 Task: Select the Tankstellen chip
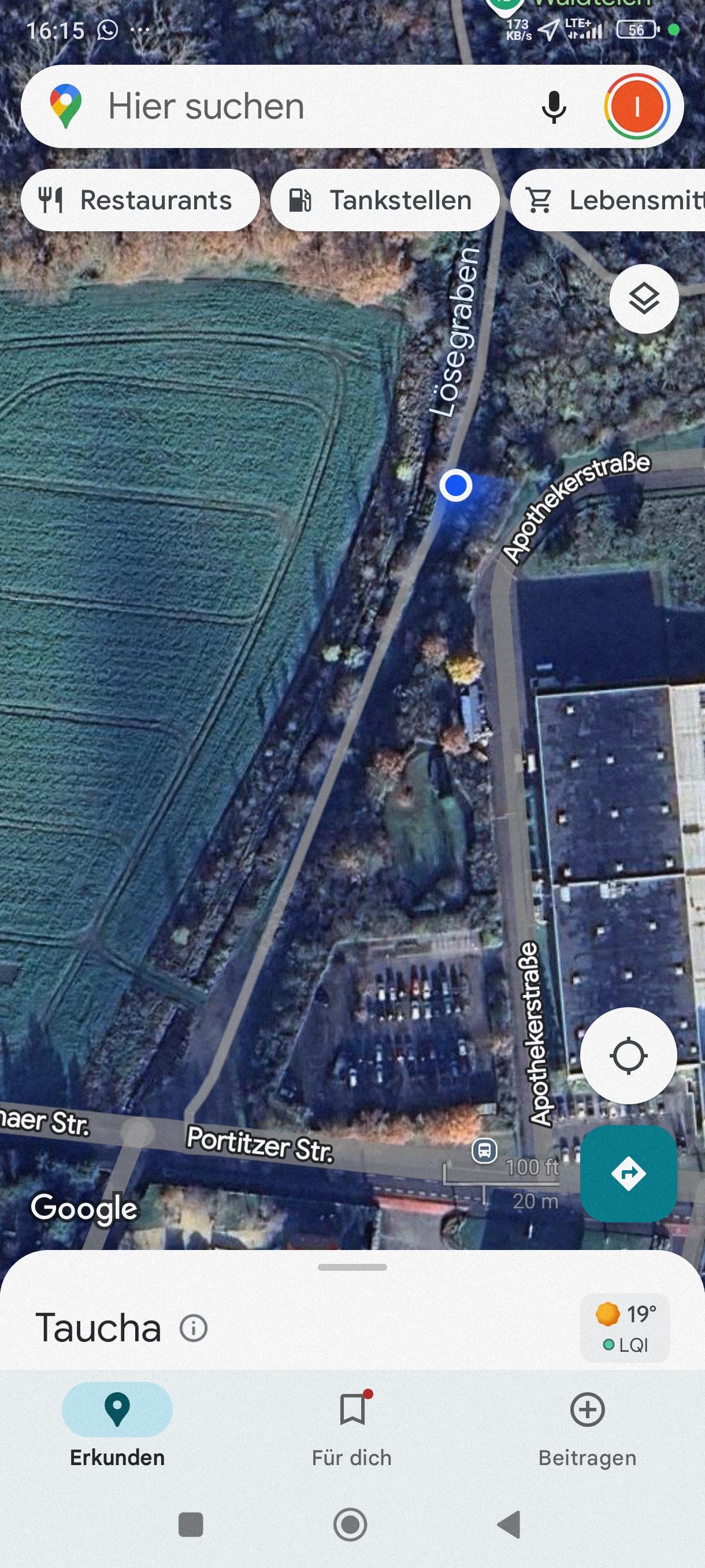coord(384,200)
